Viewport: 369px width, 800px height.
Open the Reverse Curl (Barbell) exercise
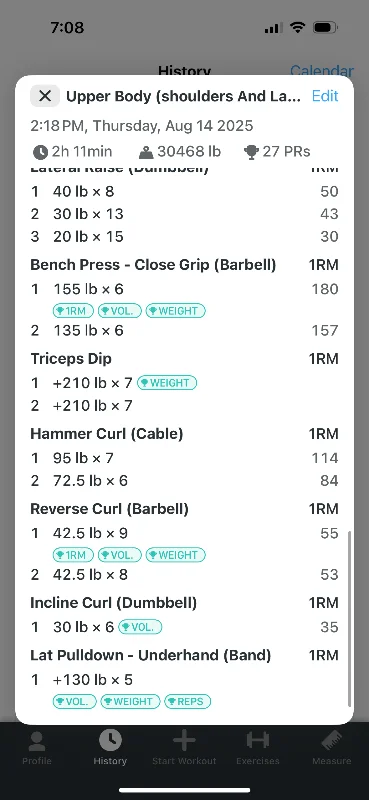tap(109, 509)
